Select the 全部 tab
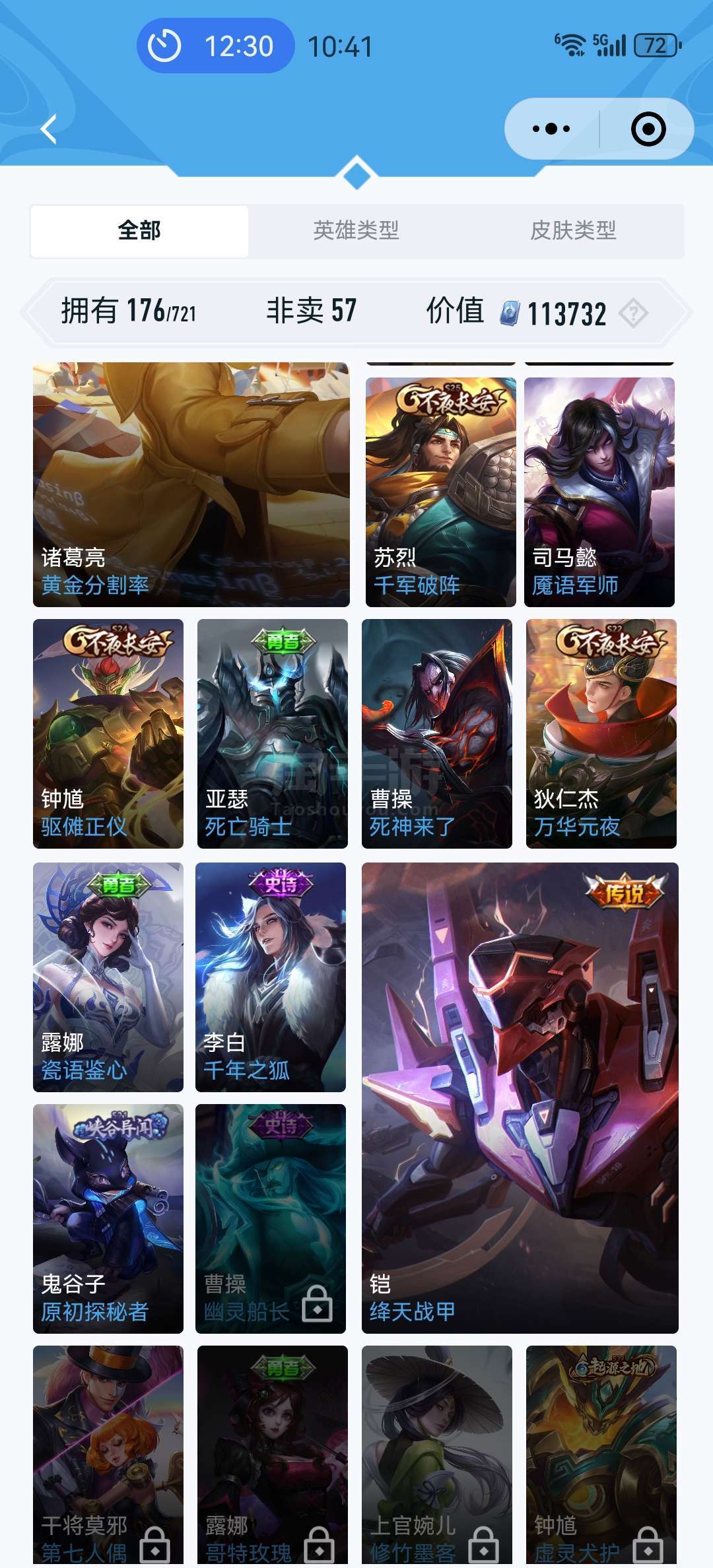The height and width of the screenshot is (1568, 713). pos(139,230)
